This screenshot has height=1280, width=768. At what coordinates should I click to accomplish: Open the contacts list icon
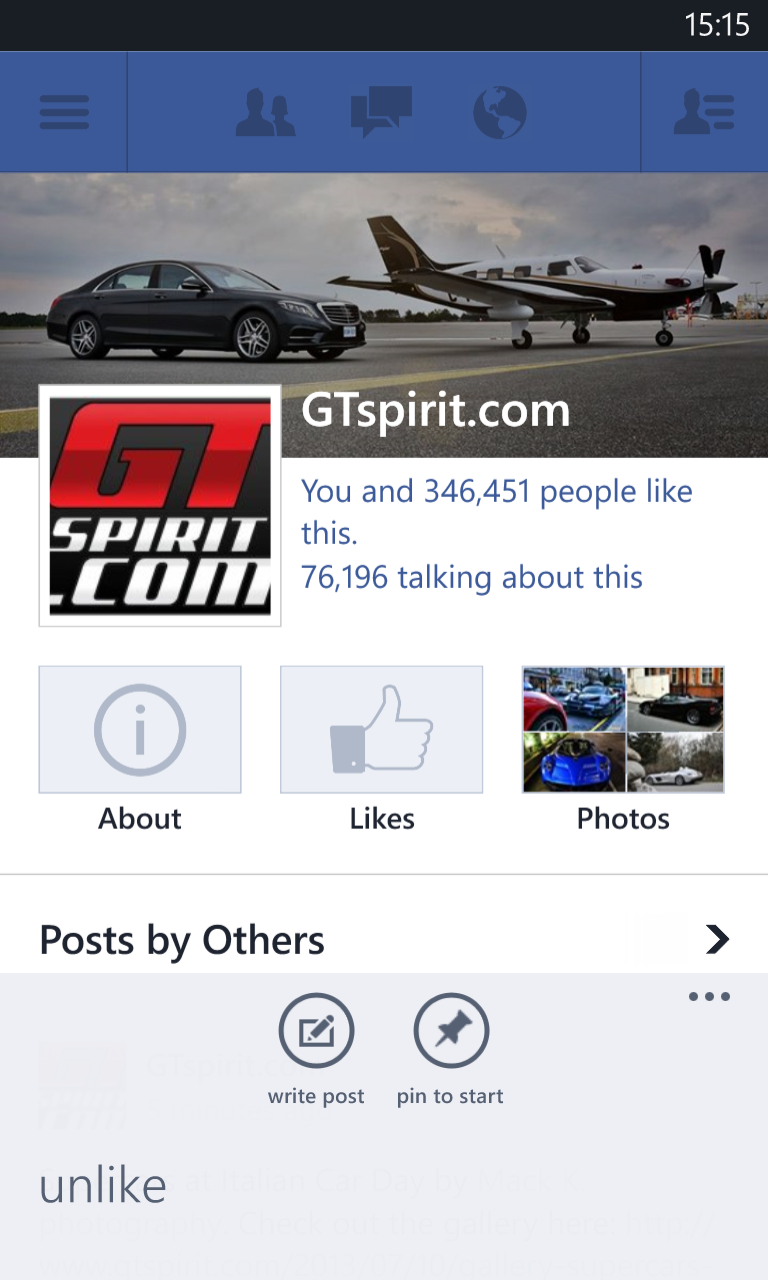click(704, 112)
